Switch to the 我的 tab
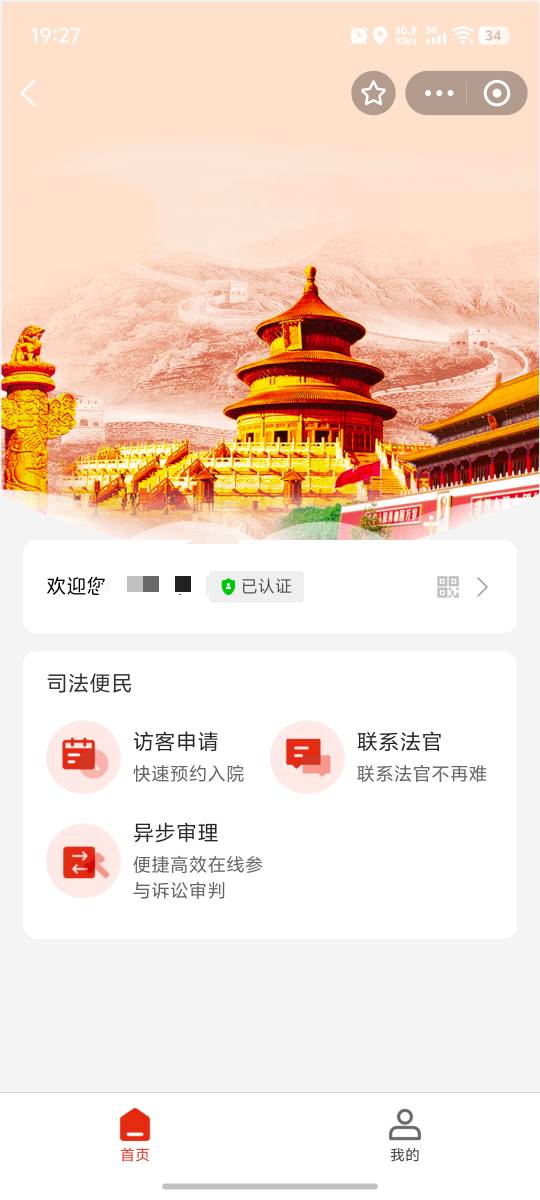 coord(405,1135)
